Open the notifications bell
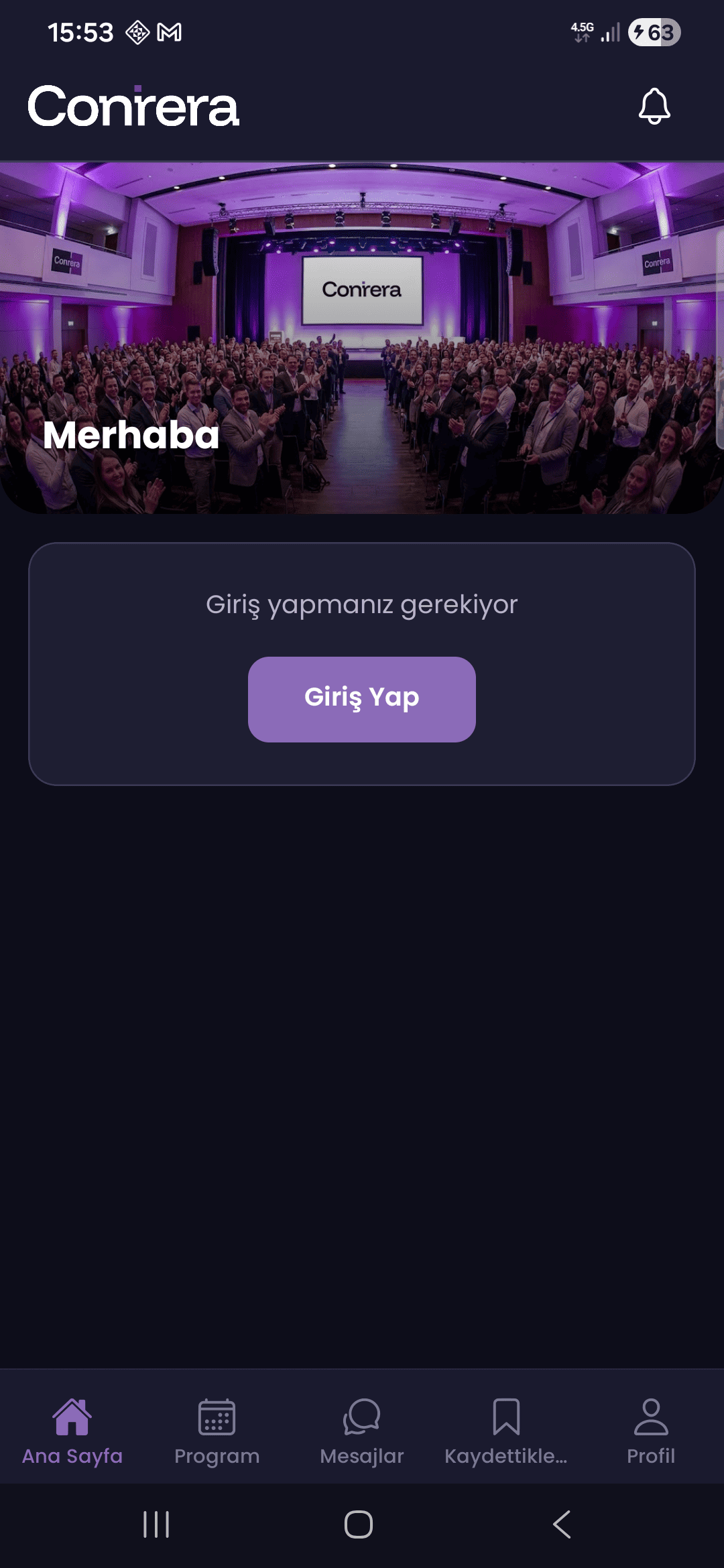 click(654, 106)
